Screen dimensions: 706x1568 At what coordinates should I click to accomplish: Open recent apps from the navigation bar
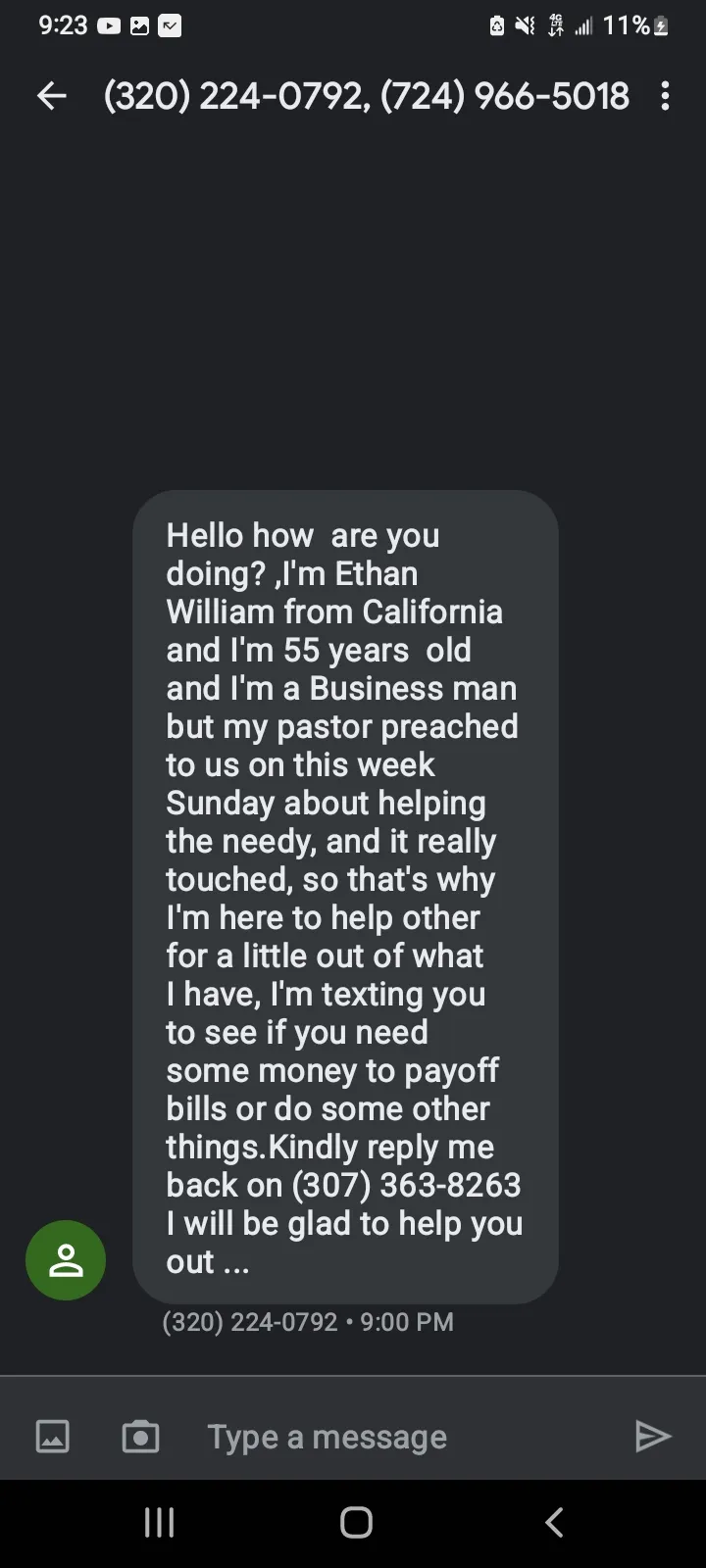point(159,1522)
